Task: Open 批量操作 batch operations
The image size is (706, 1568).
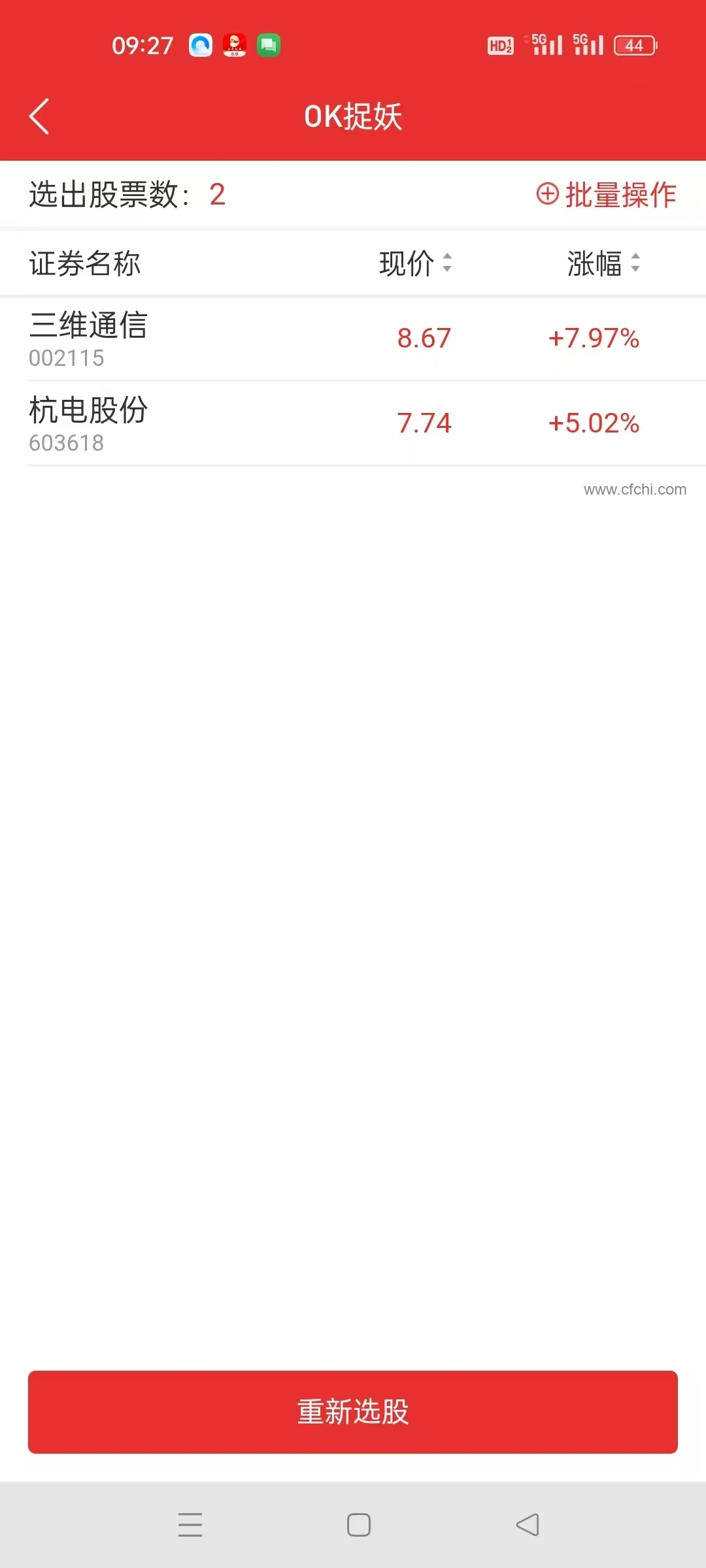Action: [x=607, y=195]
